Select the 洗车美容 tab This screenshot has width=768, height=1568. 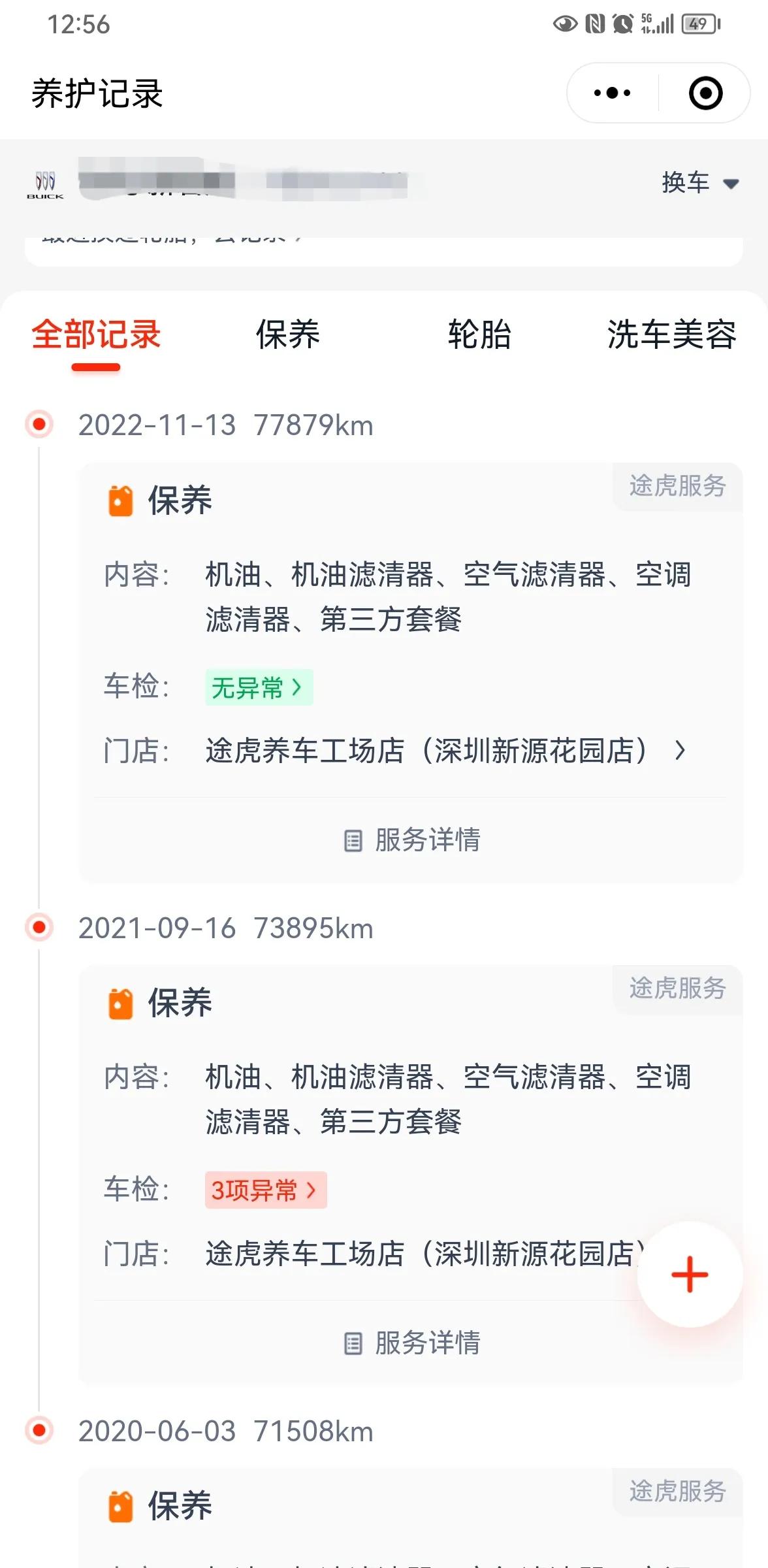pos(671,335)
